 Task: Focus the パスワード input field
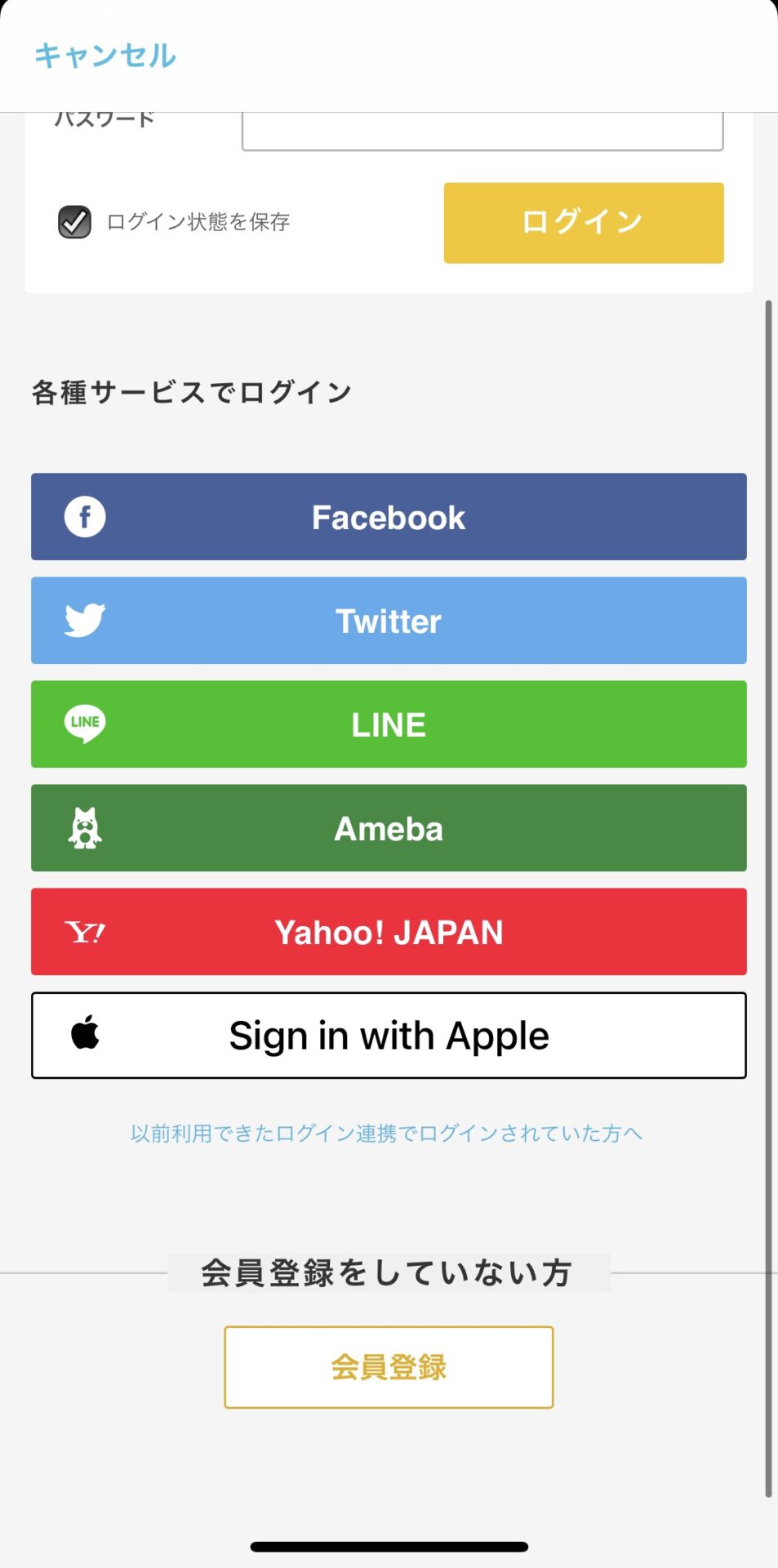point(482,132)
